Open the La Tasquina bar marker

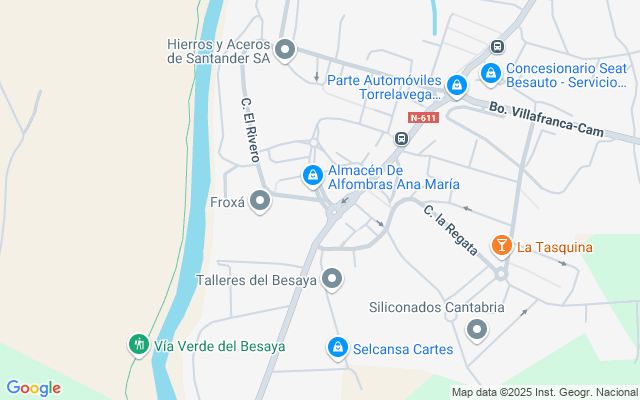tap(502, 245)
